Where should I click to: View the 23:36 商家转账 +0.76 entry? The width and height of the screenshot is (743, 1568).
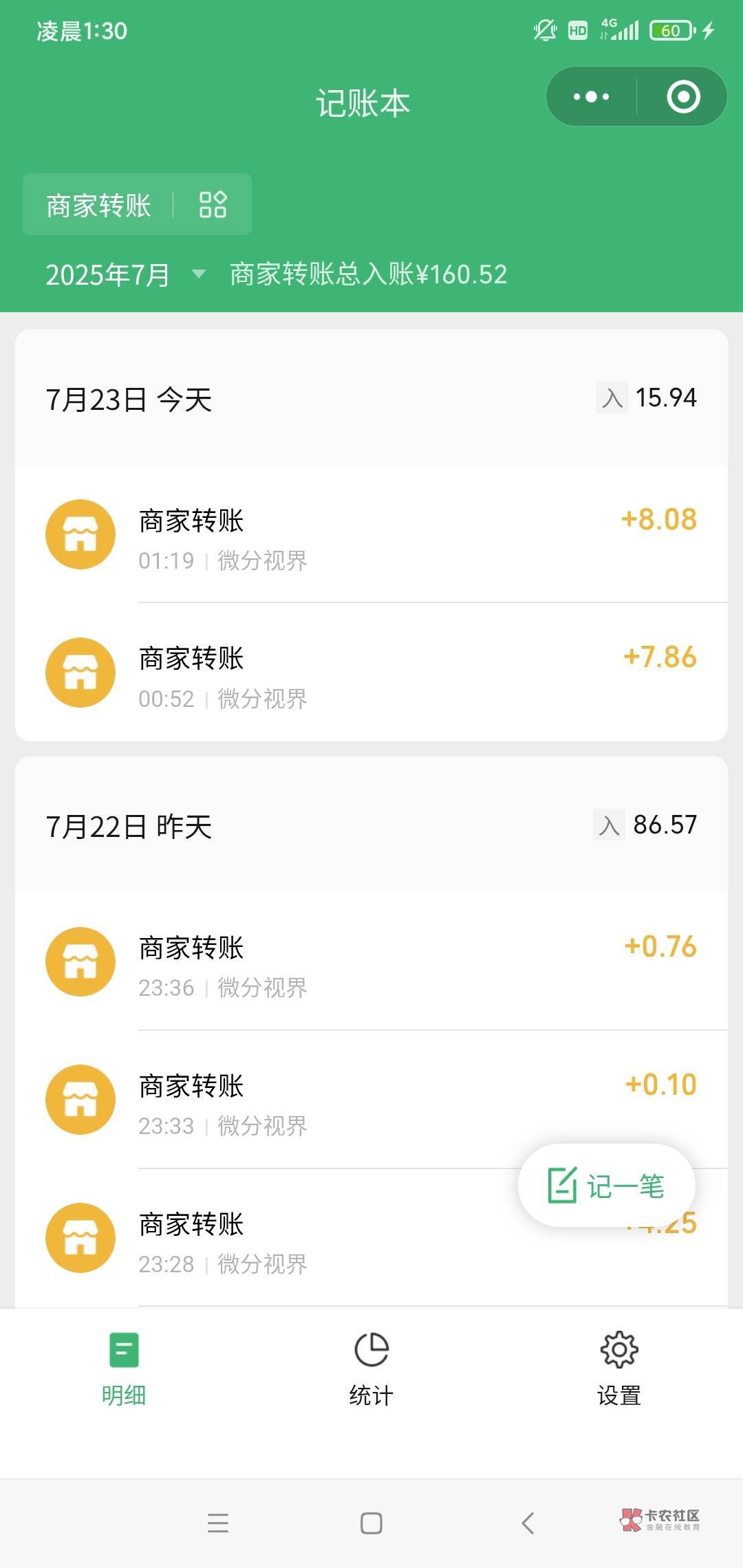(x=371, y=961)
